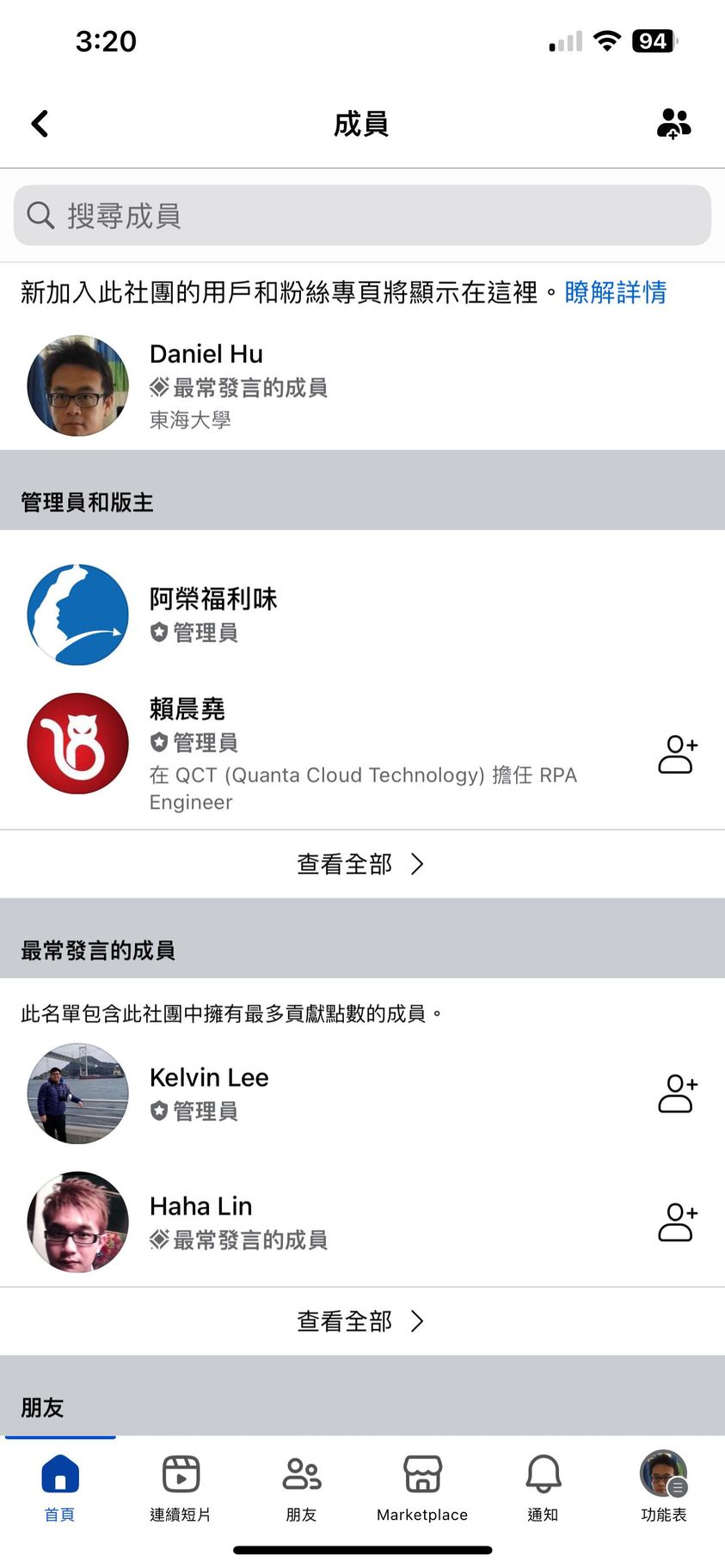
Task: Switch to the 首頁 tab
Action: click(60, 1486)
